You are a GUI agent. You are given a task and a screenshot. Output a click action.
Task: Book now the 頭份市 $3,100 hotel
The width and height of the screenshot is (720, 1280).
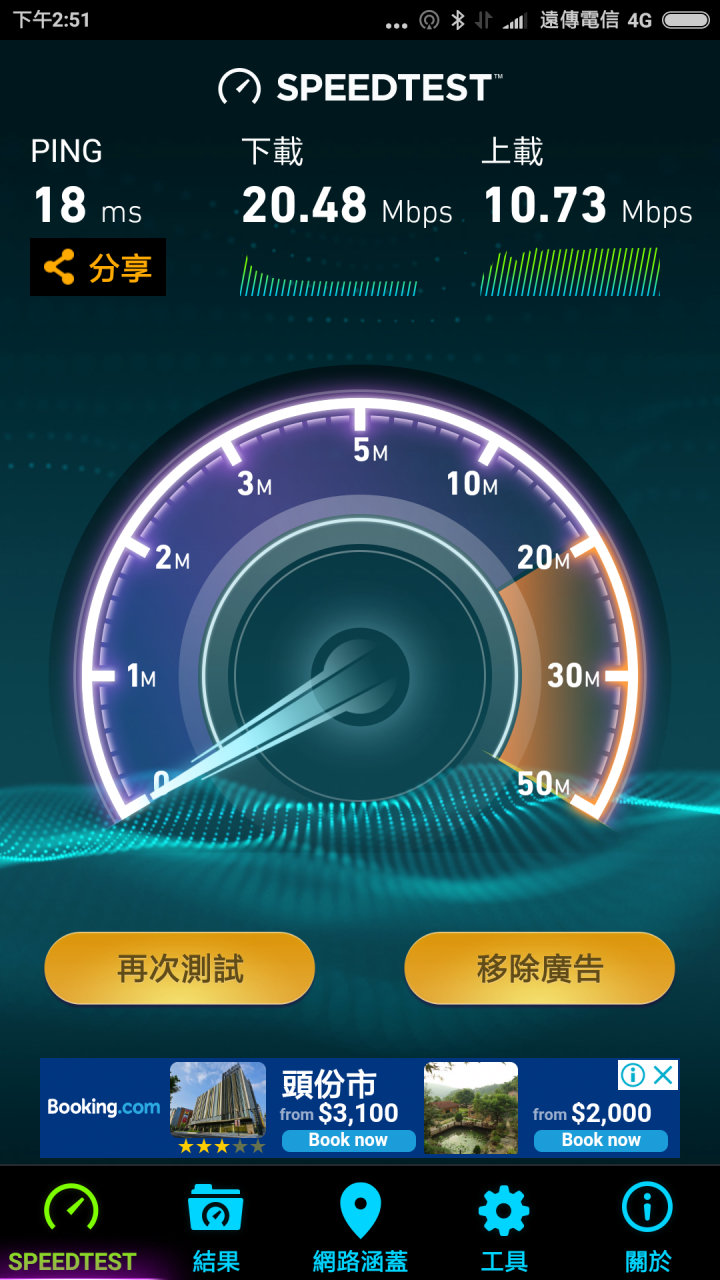point(348,1140)
